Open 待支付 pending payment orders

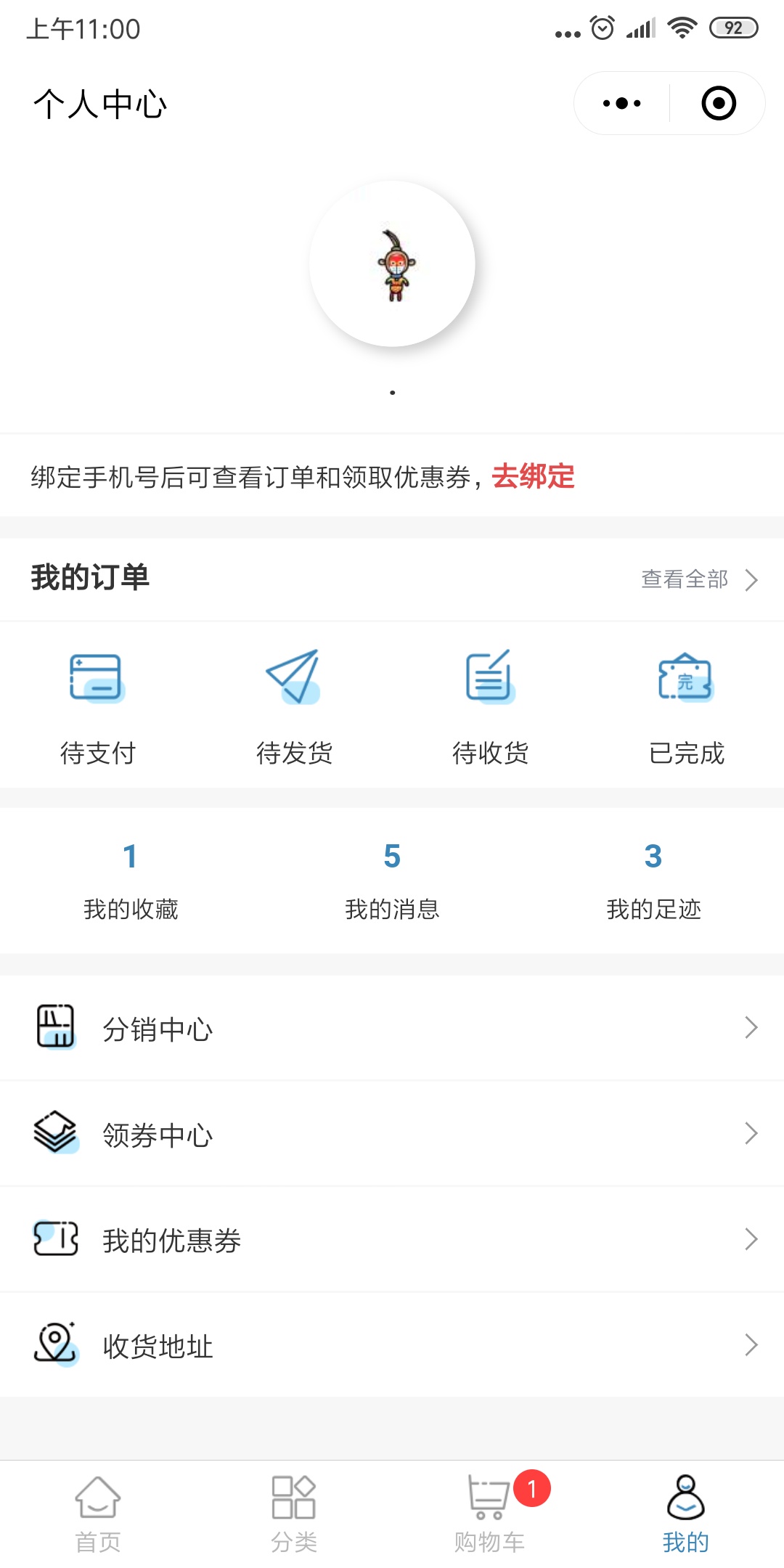[98, 706]
